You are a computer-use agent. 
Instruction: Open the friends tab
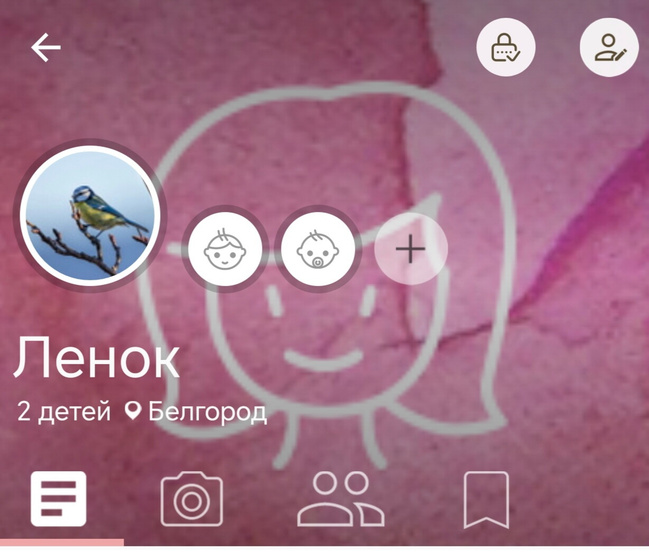pyautogui.click(x=340, y=499)
